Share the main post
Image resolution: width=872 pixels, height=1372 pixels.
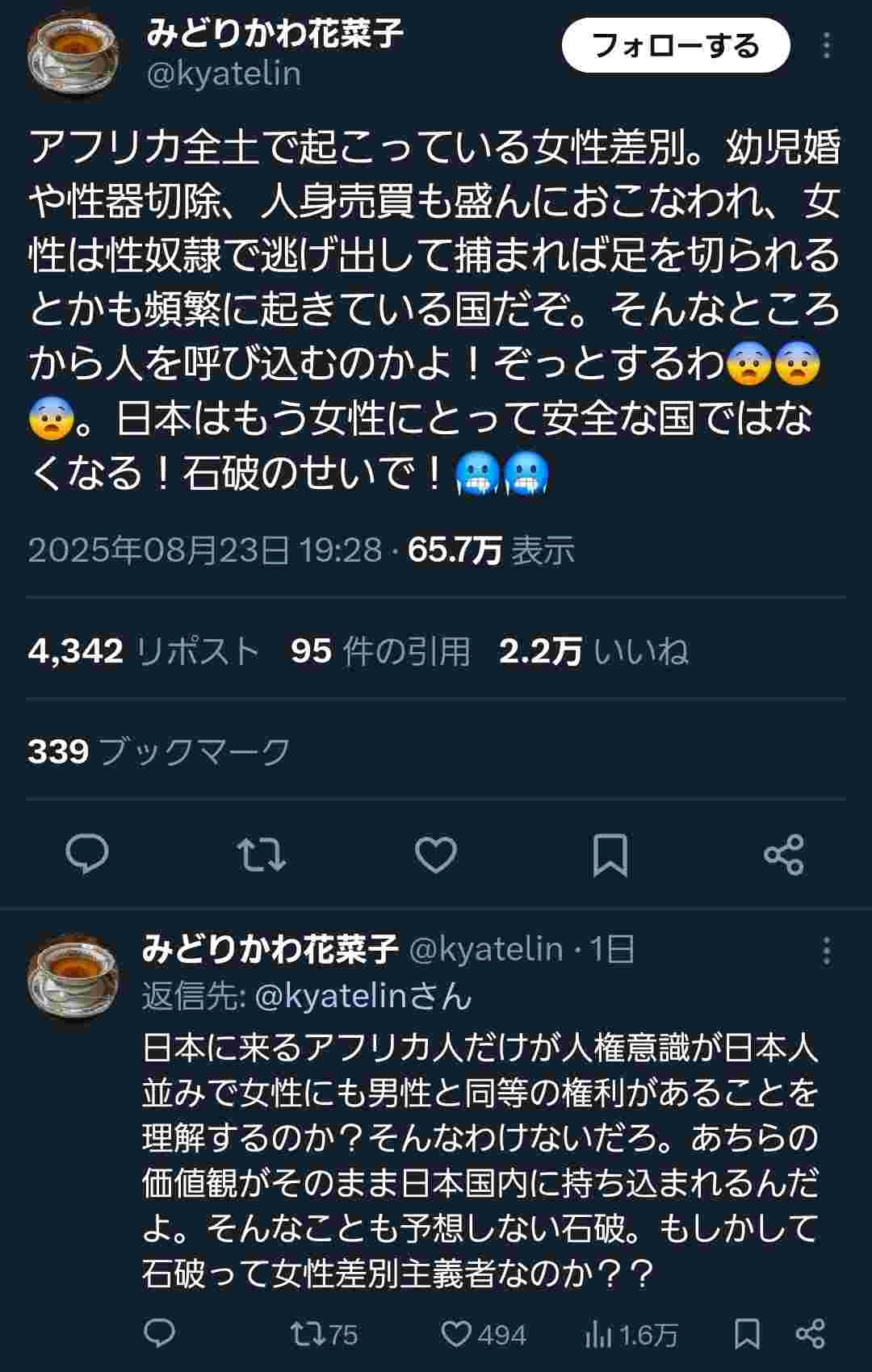click(x=783, y=854)
